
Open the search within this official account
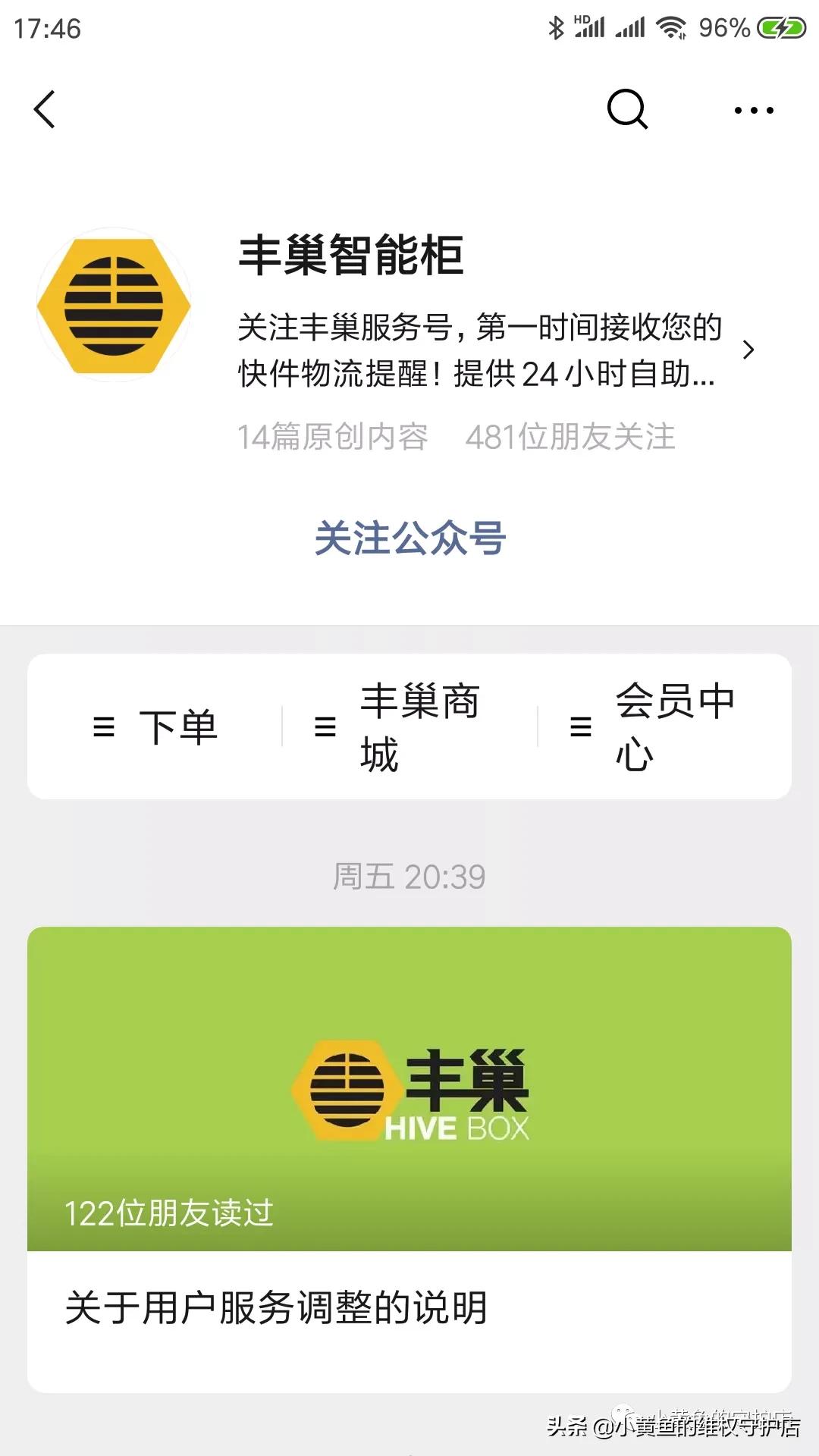626,110
